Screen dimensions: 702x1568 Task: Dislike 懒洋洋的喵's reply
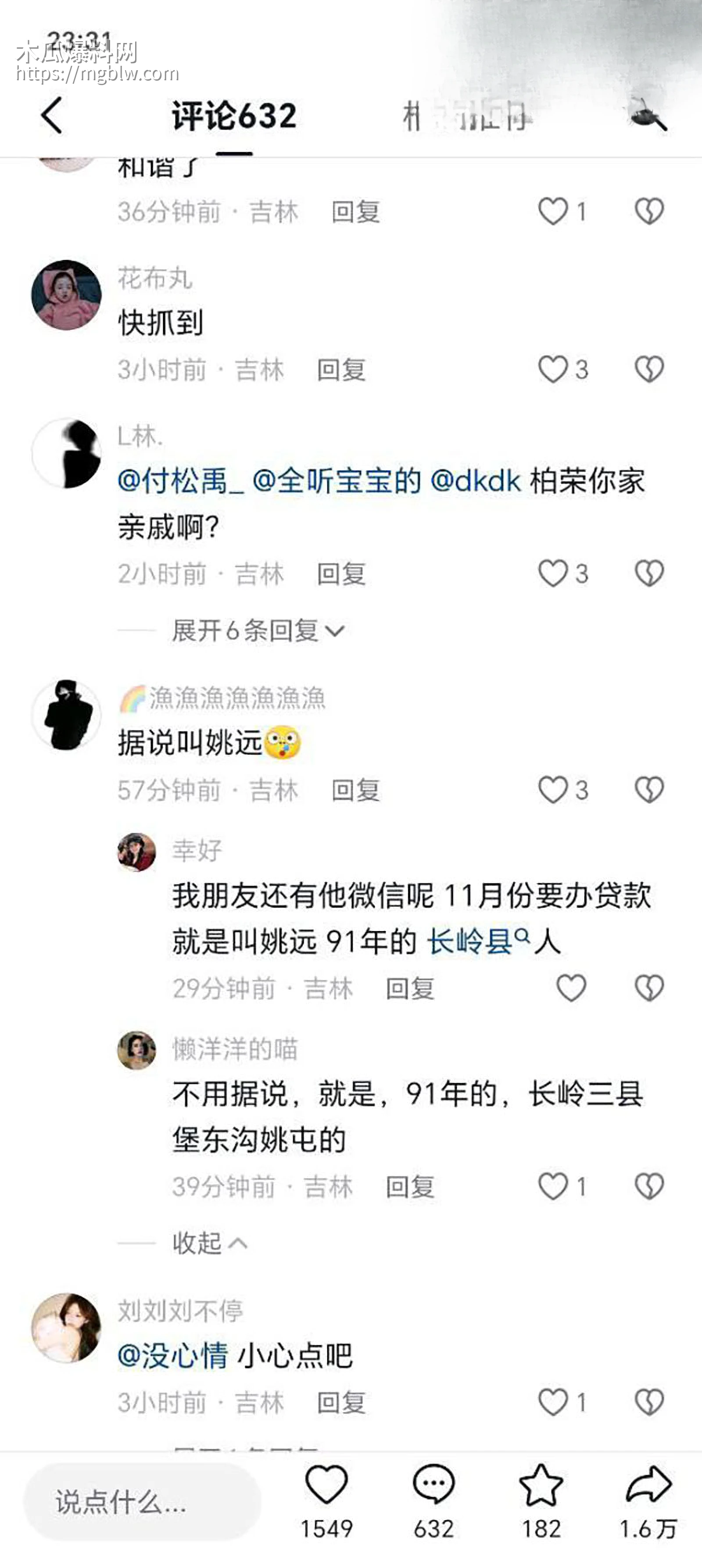pos(649,1186)
